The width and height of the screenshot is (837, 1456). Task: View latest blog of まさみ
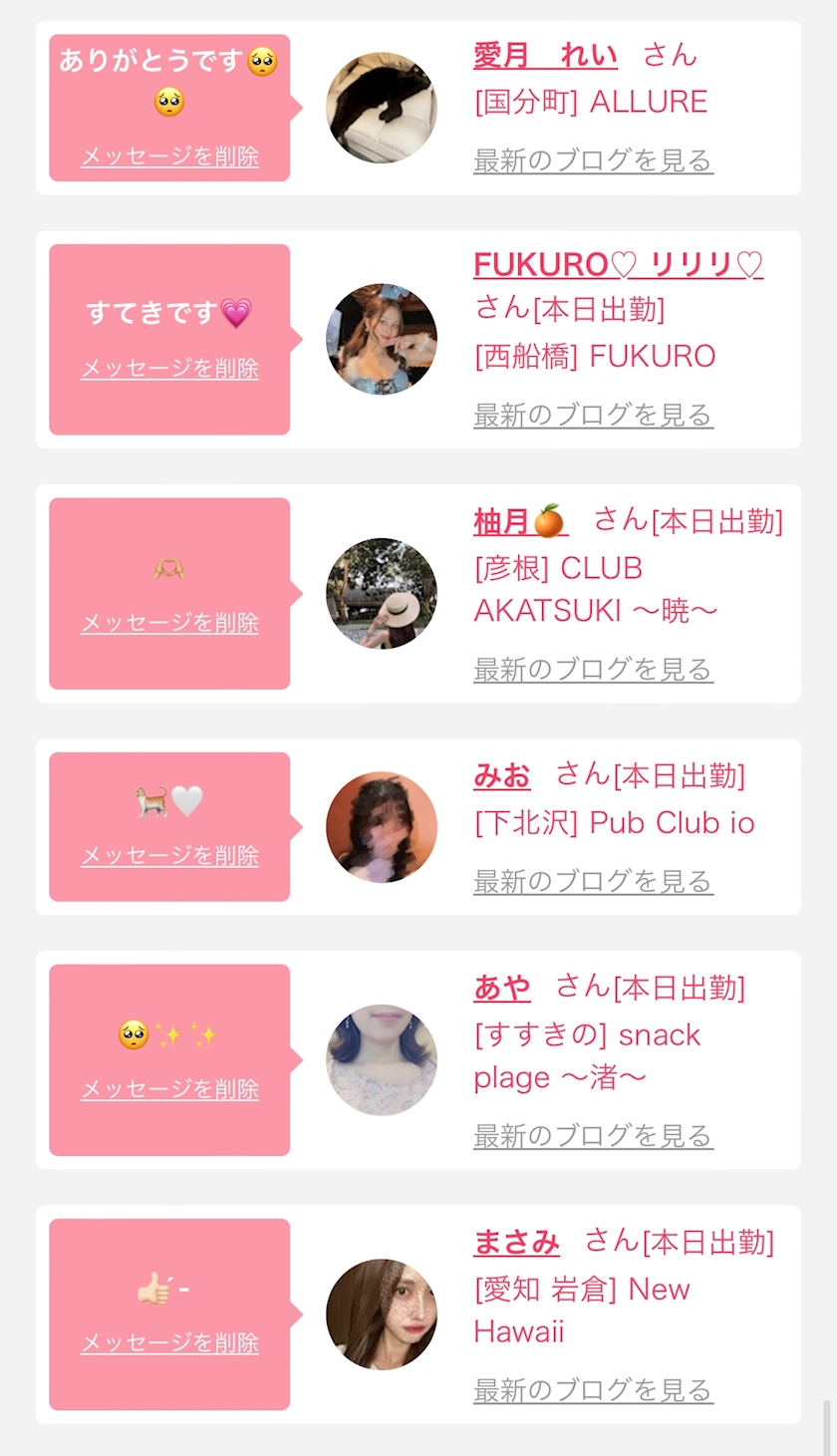pyautogui.click(x=593, y=1389)
